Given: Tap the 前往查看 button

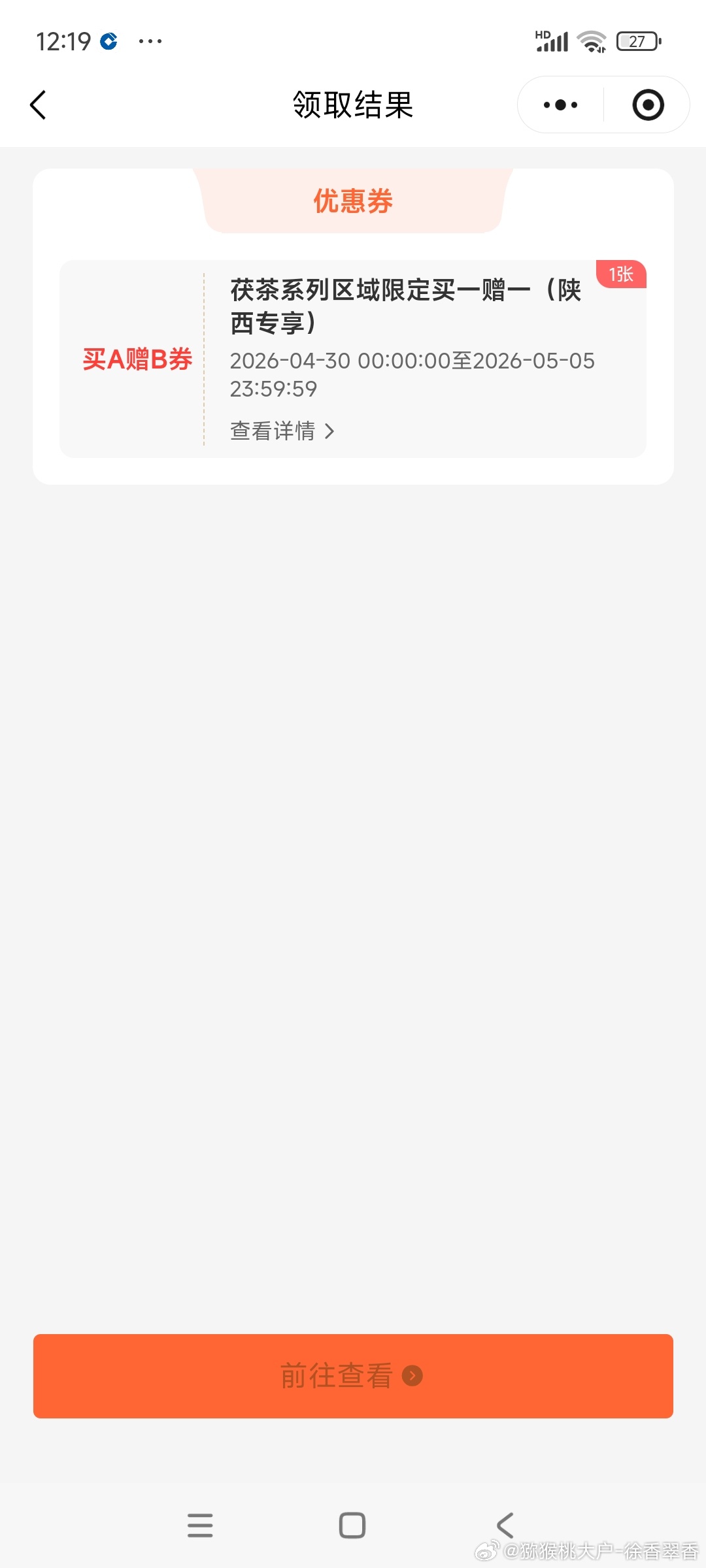Looking at the screenshot, I should (353, 1376).
